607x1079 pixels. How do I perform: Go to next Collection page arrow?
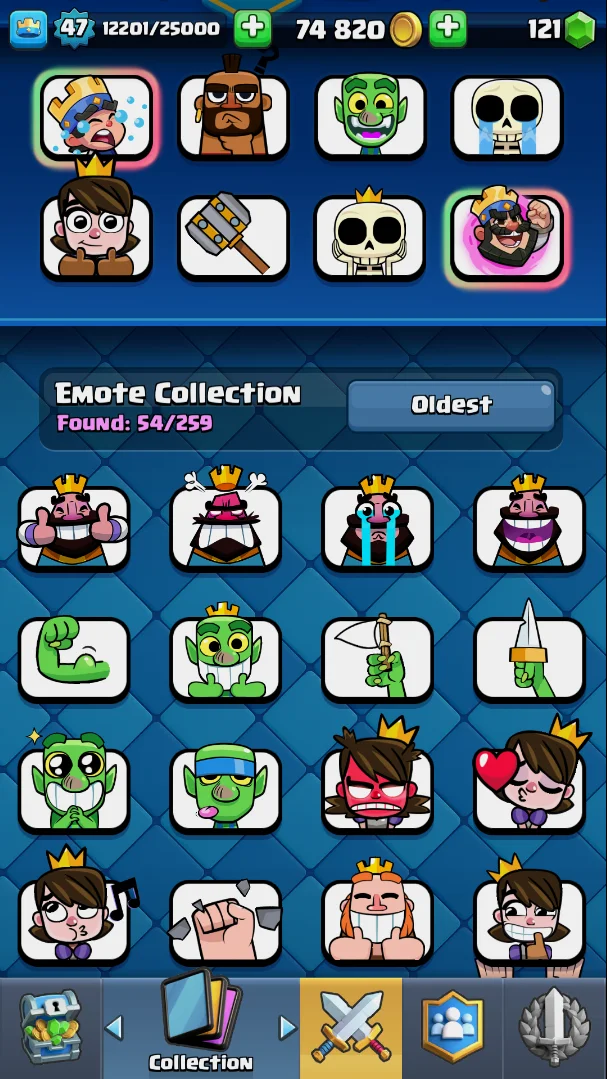[287, 1027]
